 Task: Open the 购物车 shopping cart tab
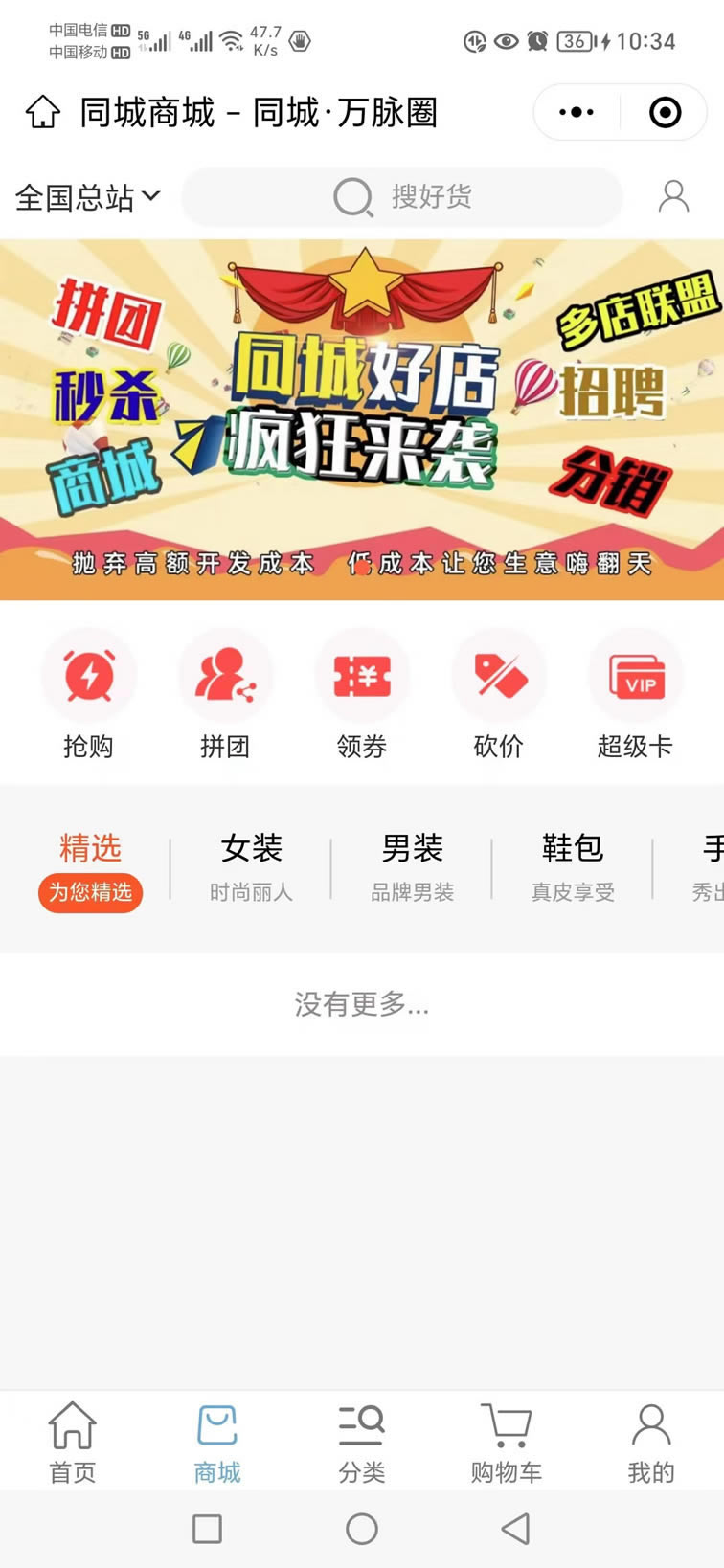pos(506,1443)
